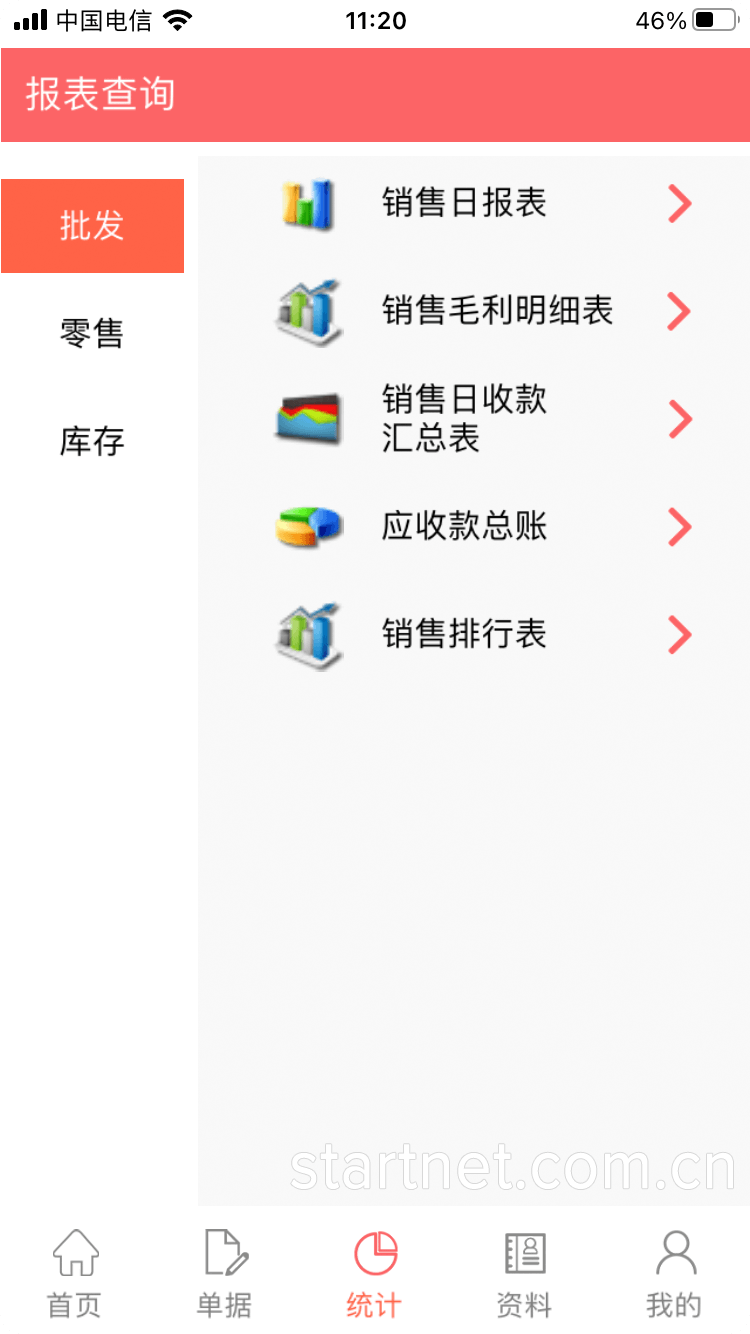The image size is (750, 1334).
Task: Open the 销售日收款汇总表 report
Action: 474,419
